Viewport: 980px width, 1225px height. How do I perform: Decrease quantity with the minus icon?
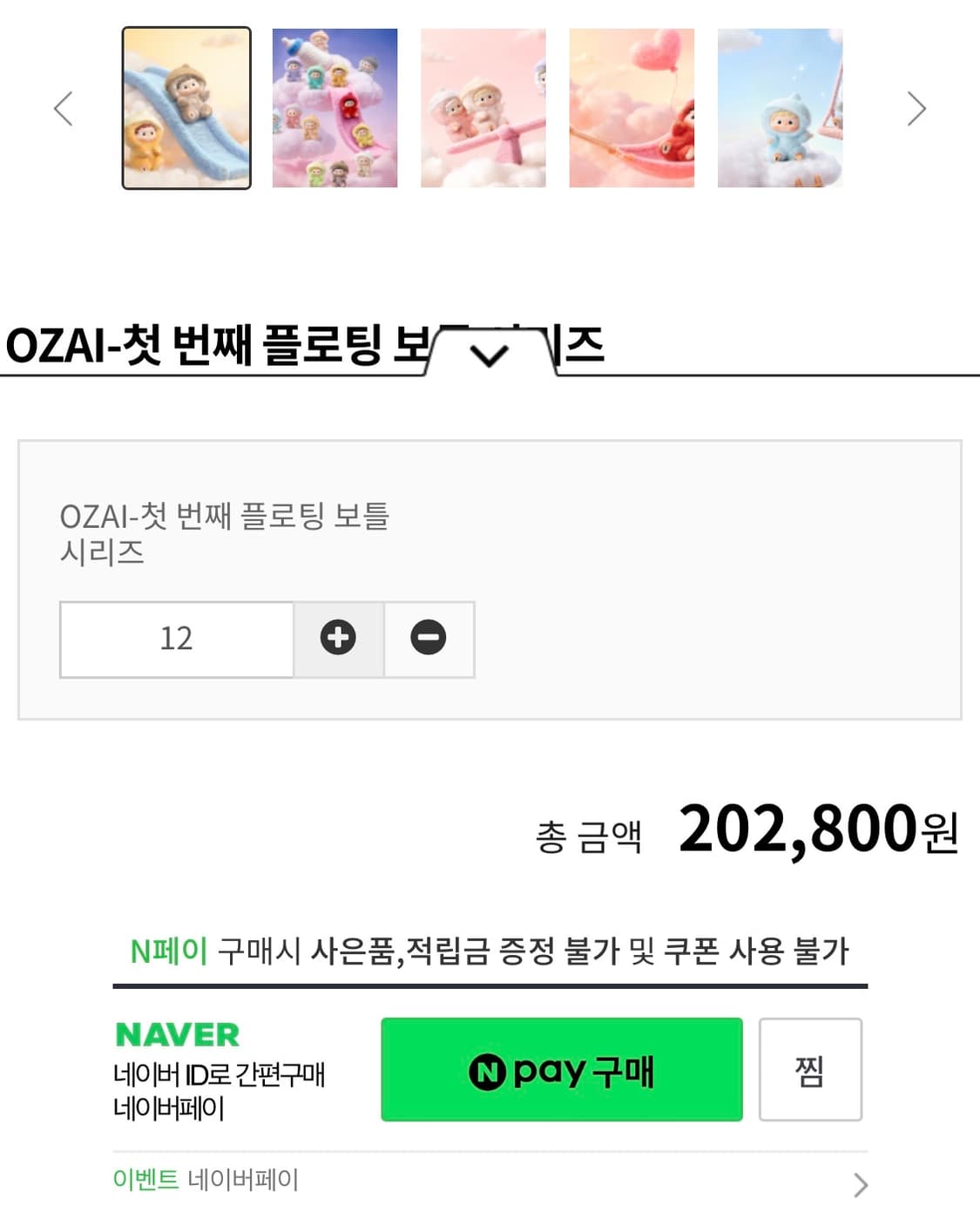coord(429,638)
